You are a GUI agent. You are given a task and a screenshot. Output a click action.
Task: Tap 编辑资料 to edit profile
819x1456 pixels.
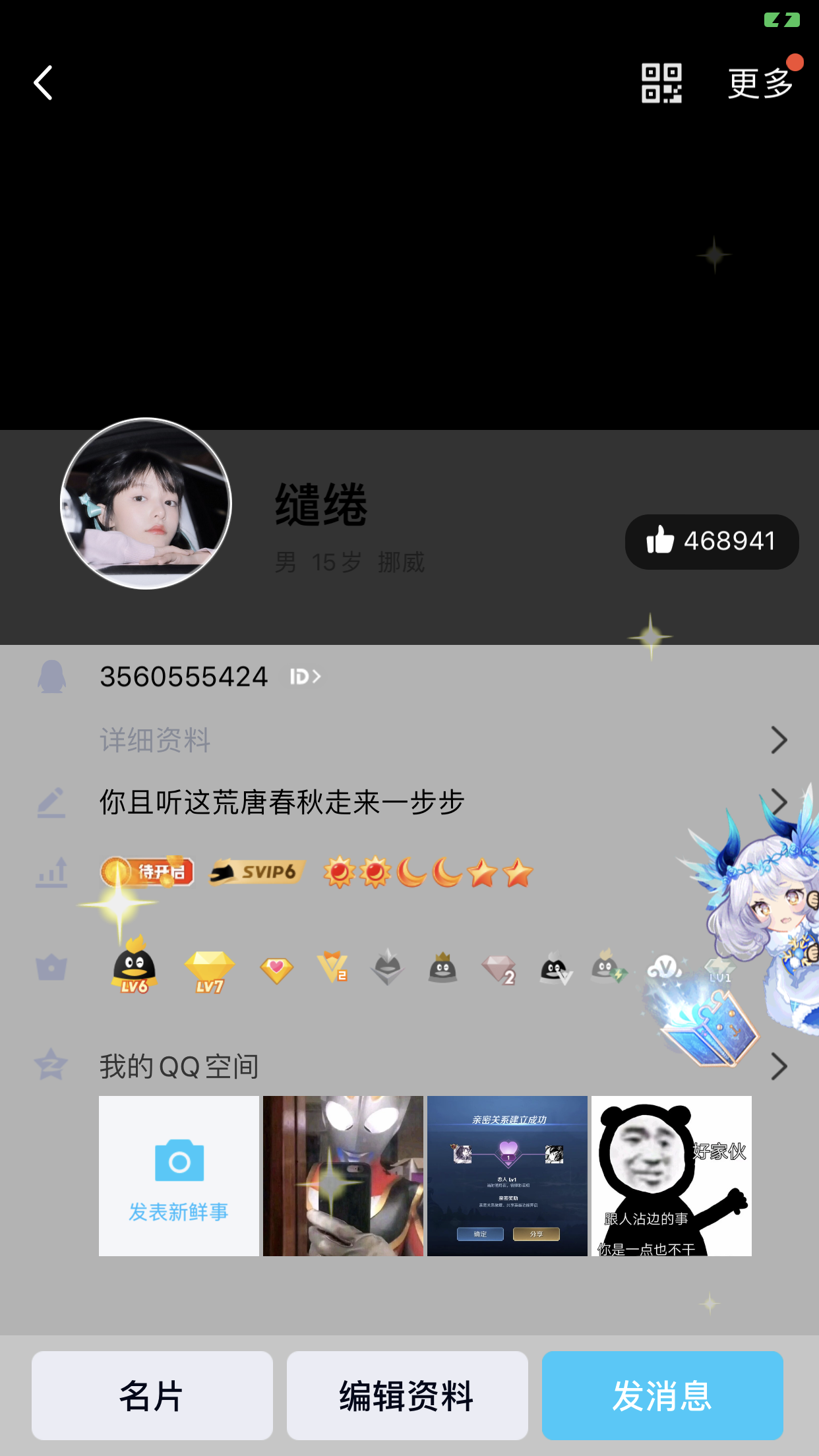(x=407, y=1395)
